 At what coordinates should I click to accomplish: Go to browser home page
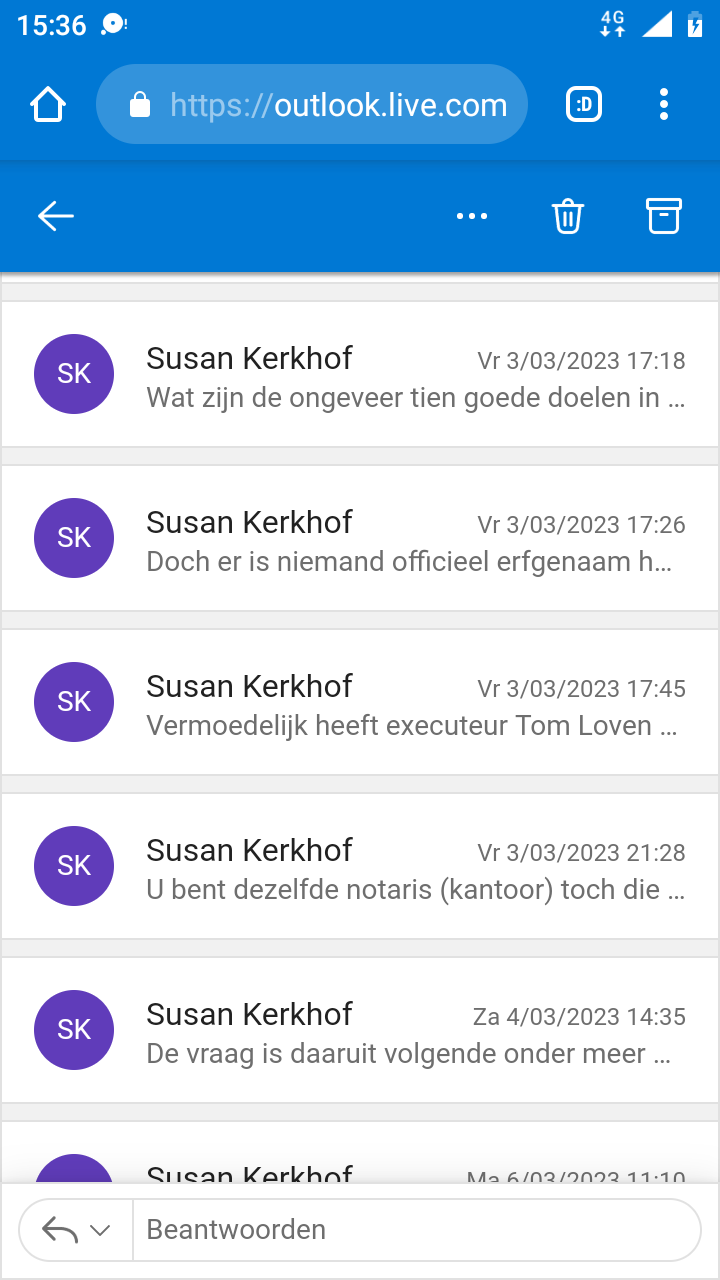[48, 104]
